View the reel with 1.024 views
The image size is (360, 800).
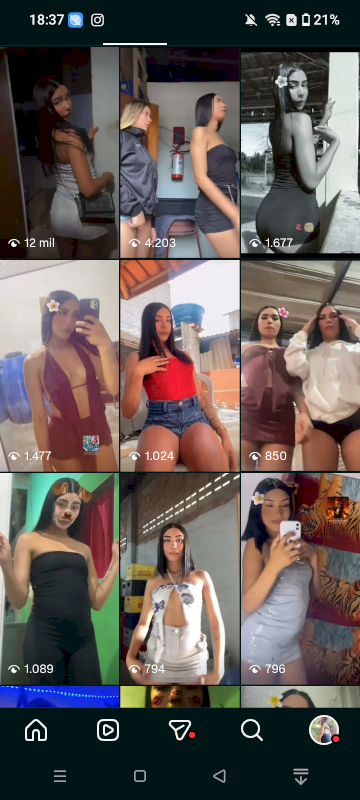tap(180, 365)
